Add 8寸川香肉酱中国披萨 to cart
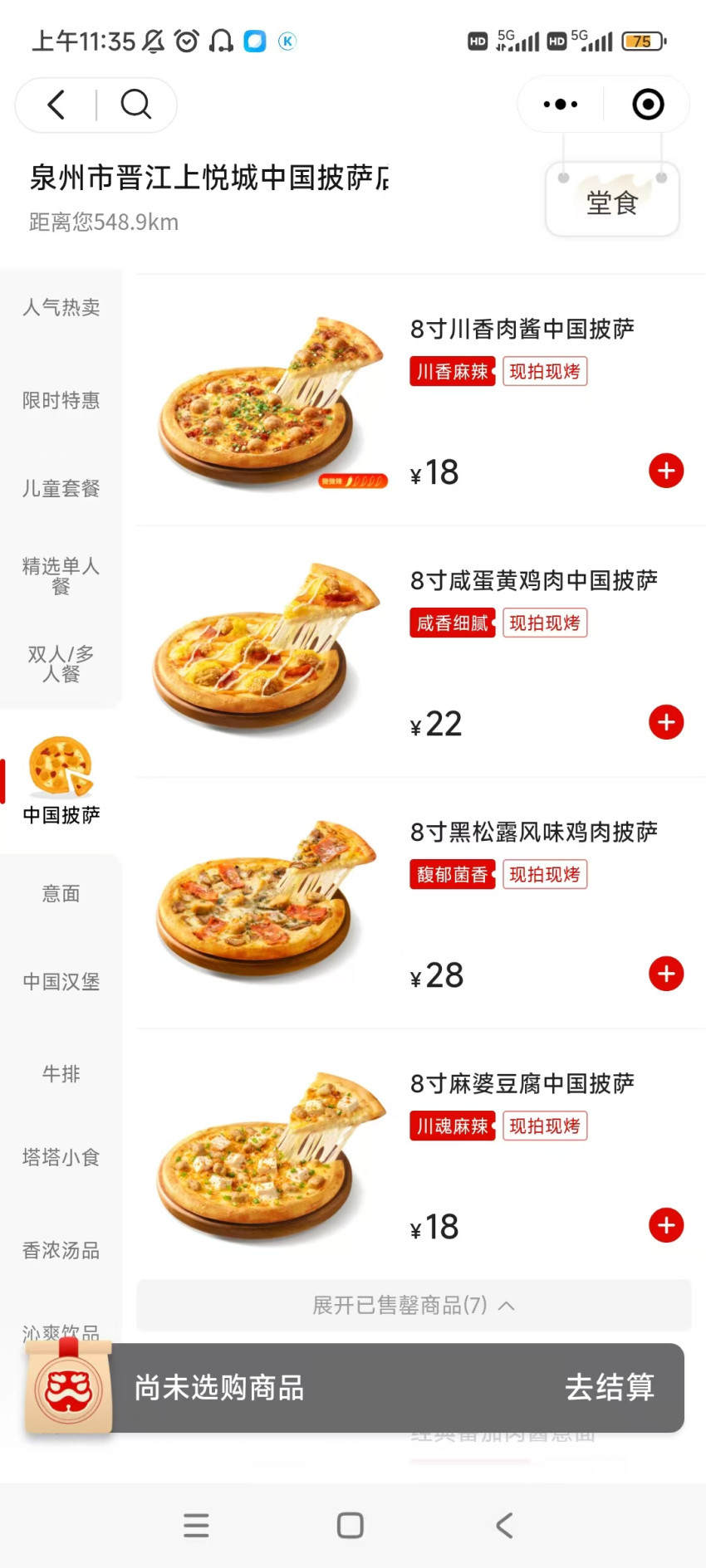 (666, 471)
